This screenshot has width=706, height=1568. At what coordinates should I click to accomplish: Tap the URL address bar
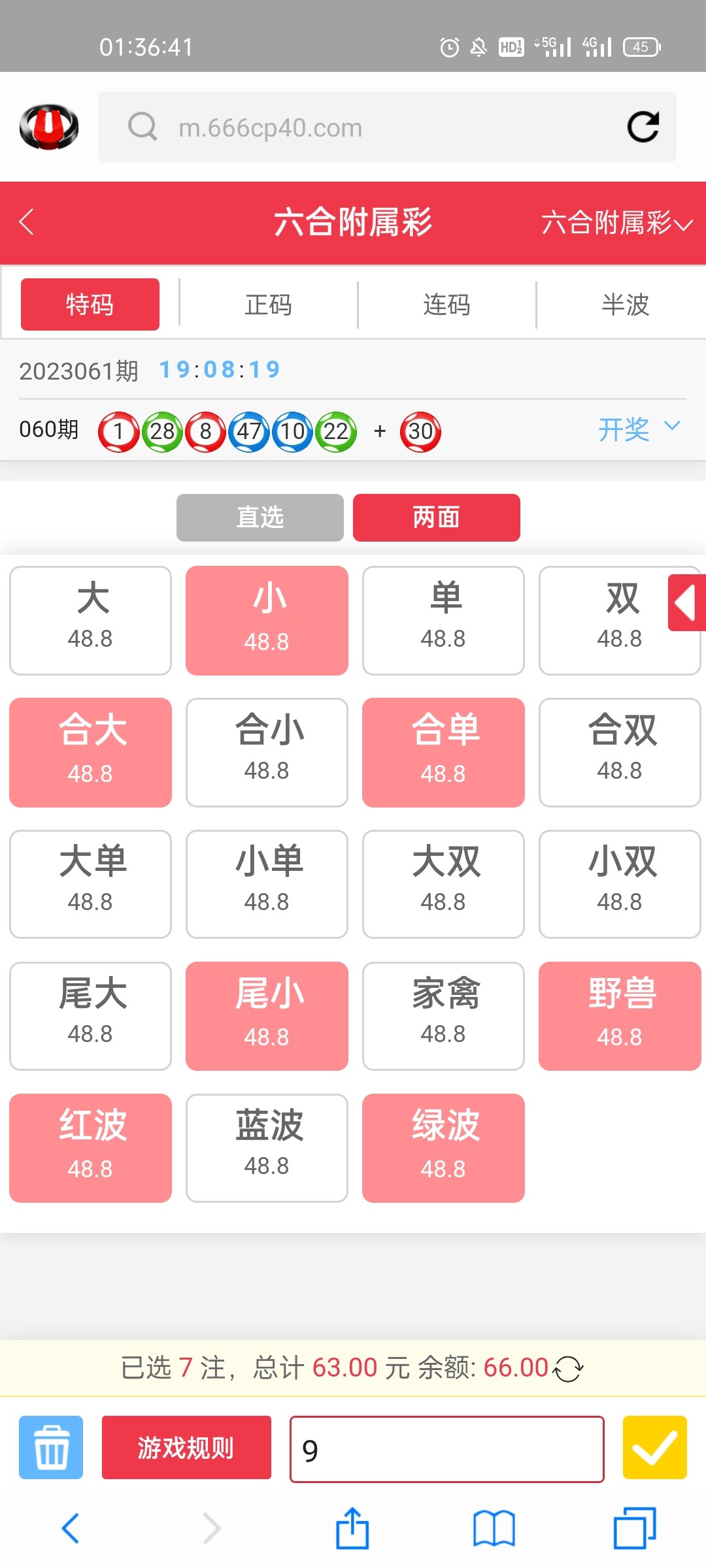point(366,127)
